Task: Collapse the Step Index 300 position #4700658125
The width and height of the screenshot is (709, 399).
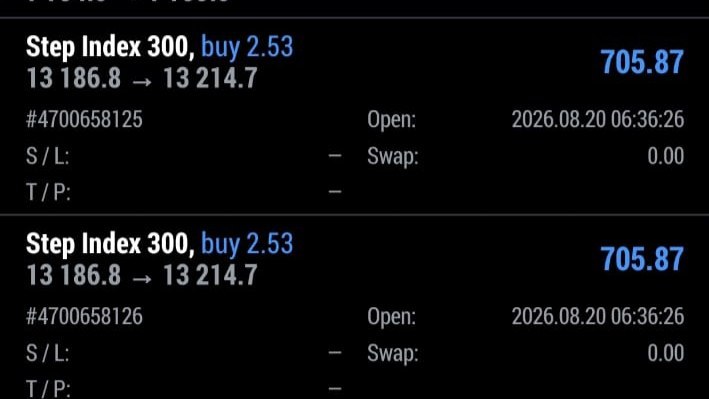Action: pyautogui.click(x=354, y=116)
